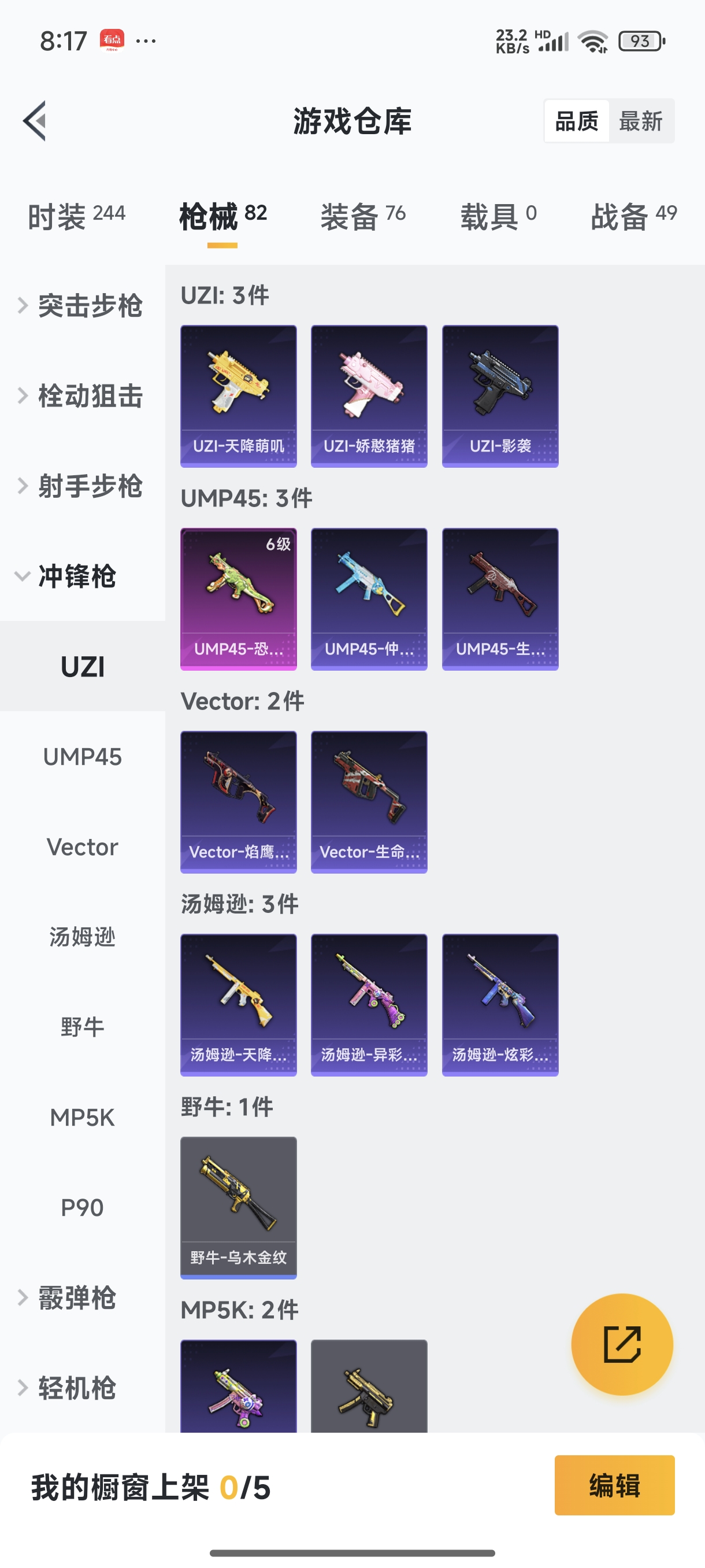Sort items by 最新
This screenshot has height=1568, width=705.
click(640, 121)
